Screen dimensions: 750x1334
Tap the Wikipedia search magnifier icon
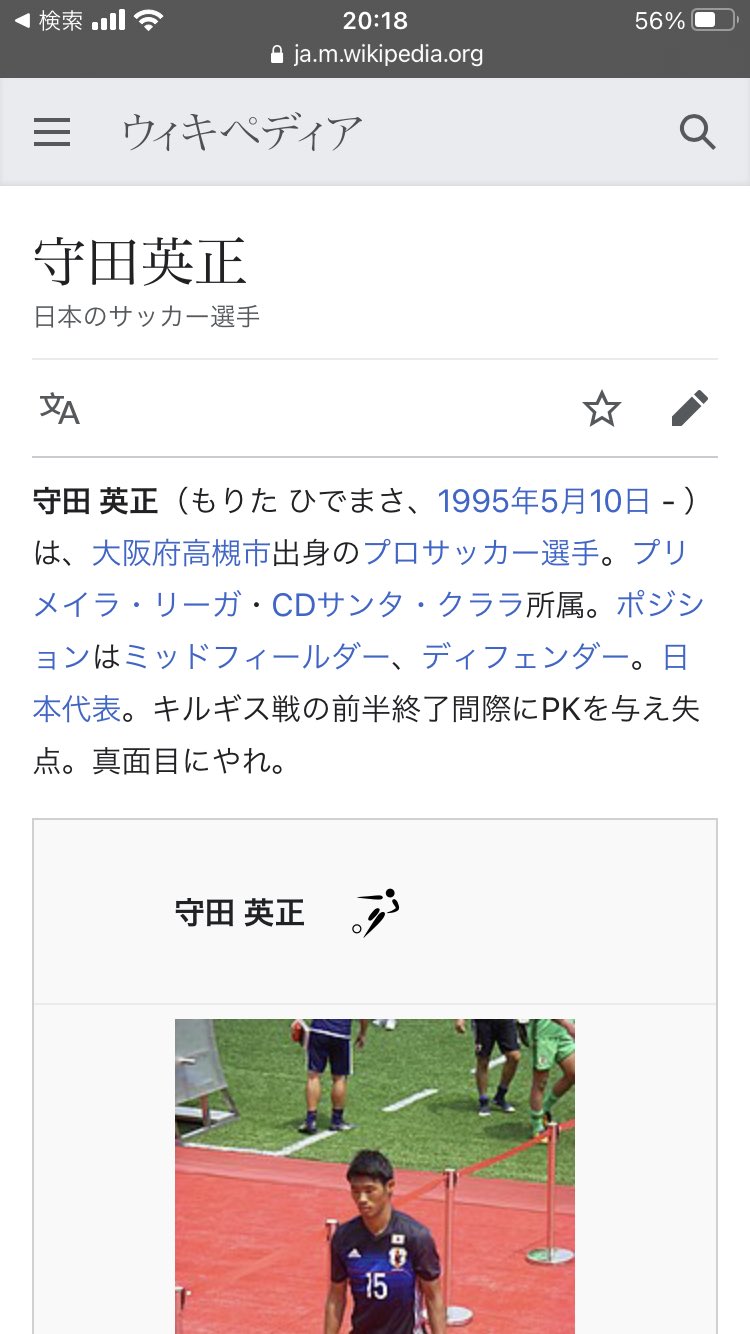697,132
